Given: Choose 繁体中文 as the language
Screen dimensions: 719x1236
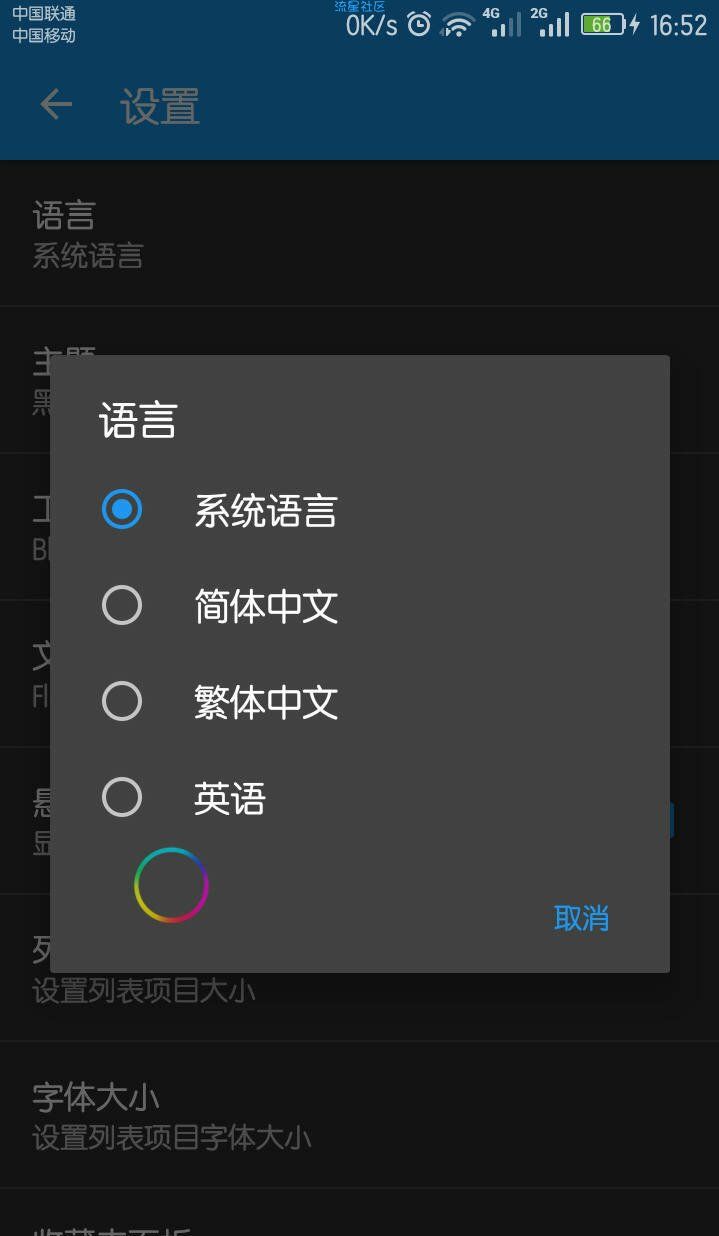Looking at the screenshot, I should [x=122, y=702].
